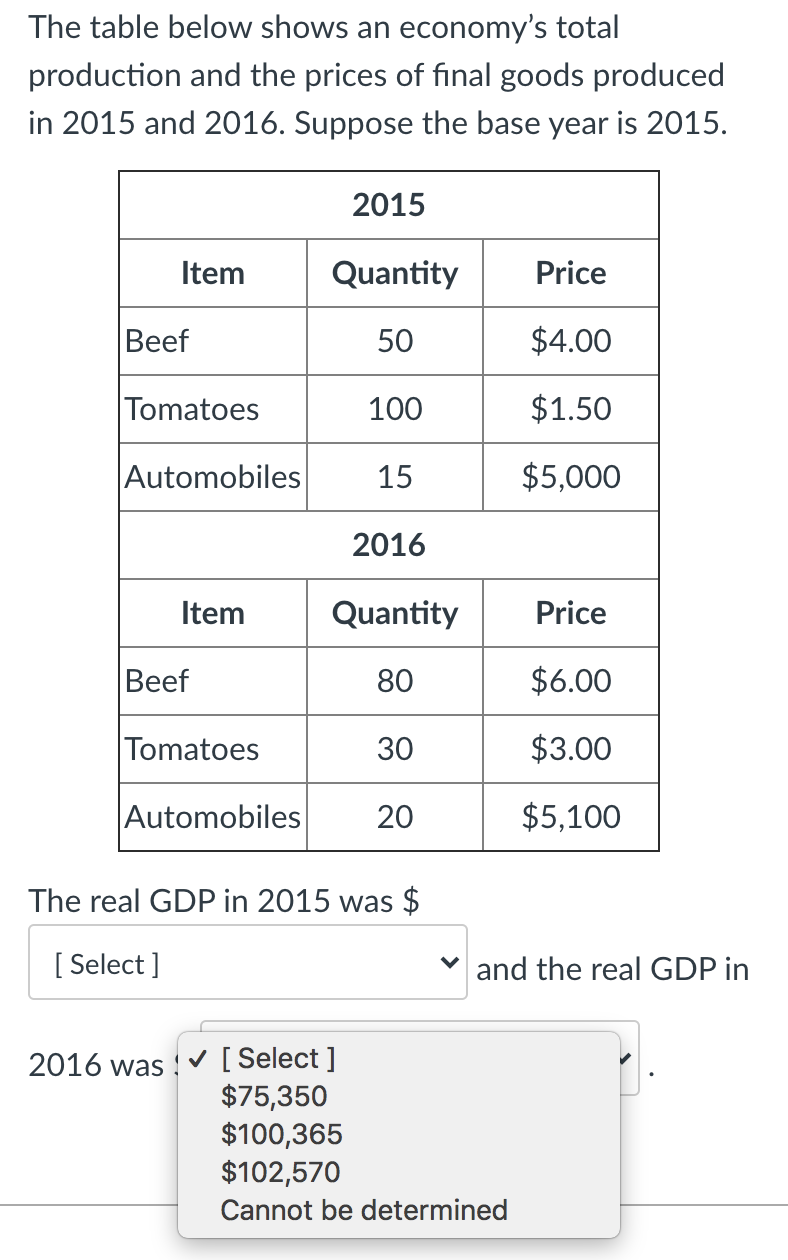Click the Tomatoes row in the 2016 table
This screenshot has width=788, height=1260.
[x=191, y=749]
